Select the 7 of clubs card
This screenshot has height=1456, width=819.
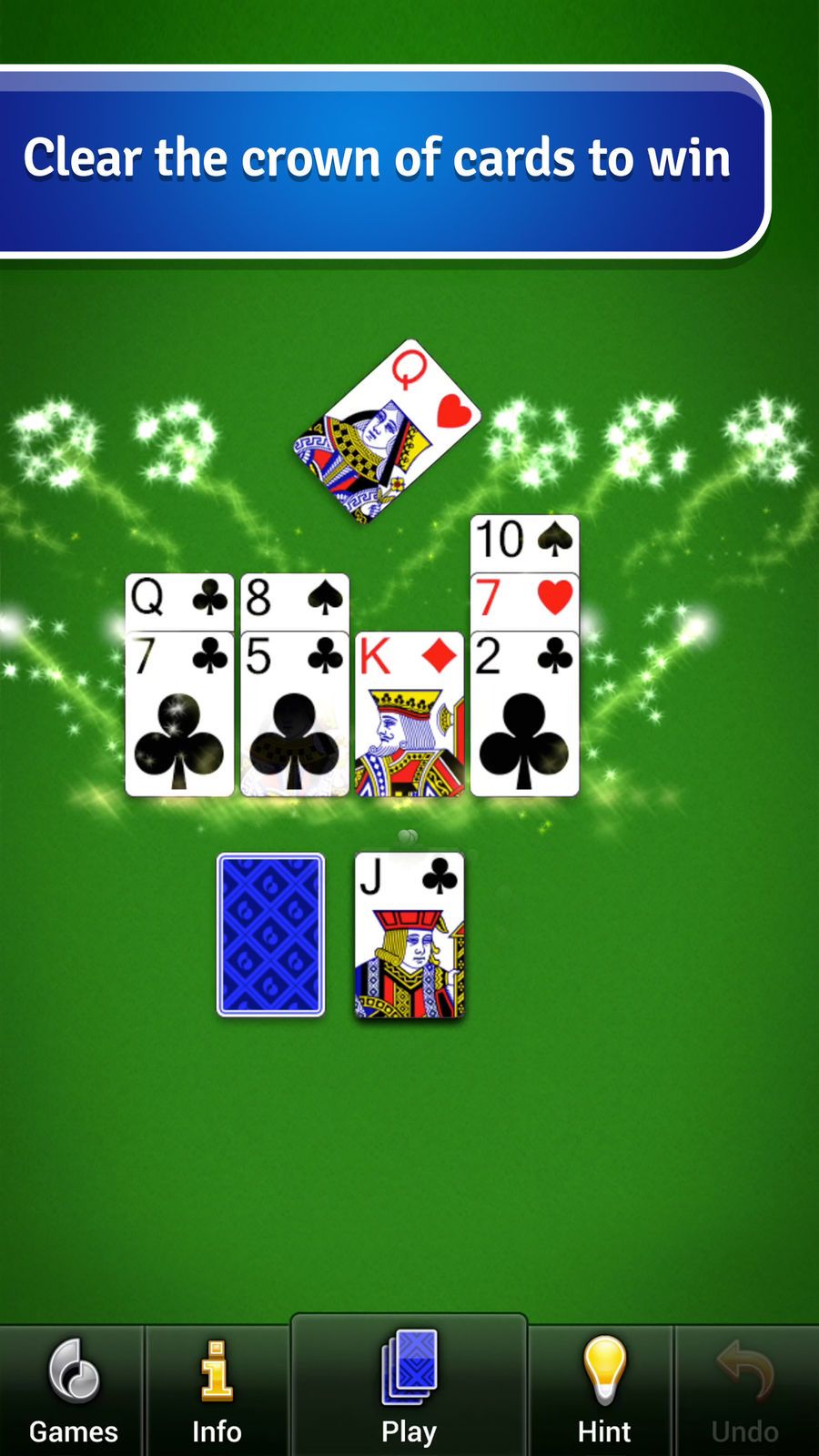pos(179,714)
